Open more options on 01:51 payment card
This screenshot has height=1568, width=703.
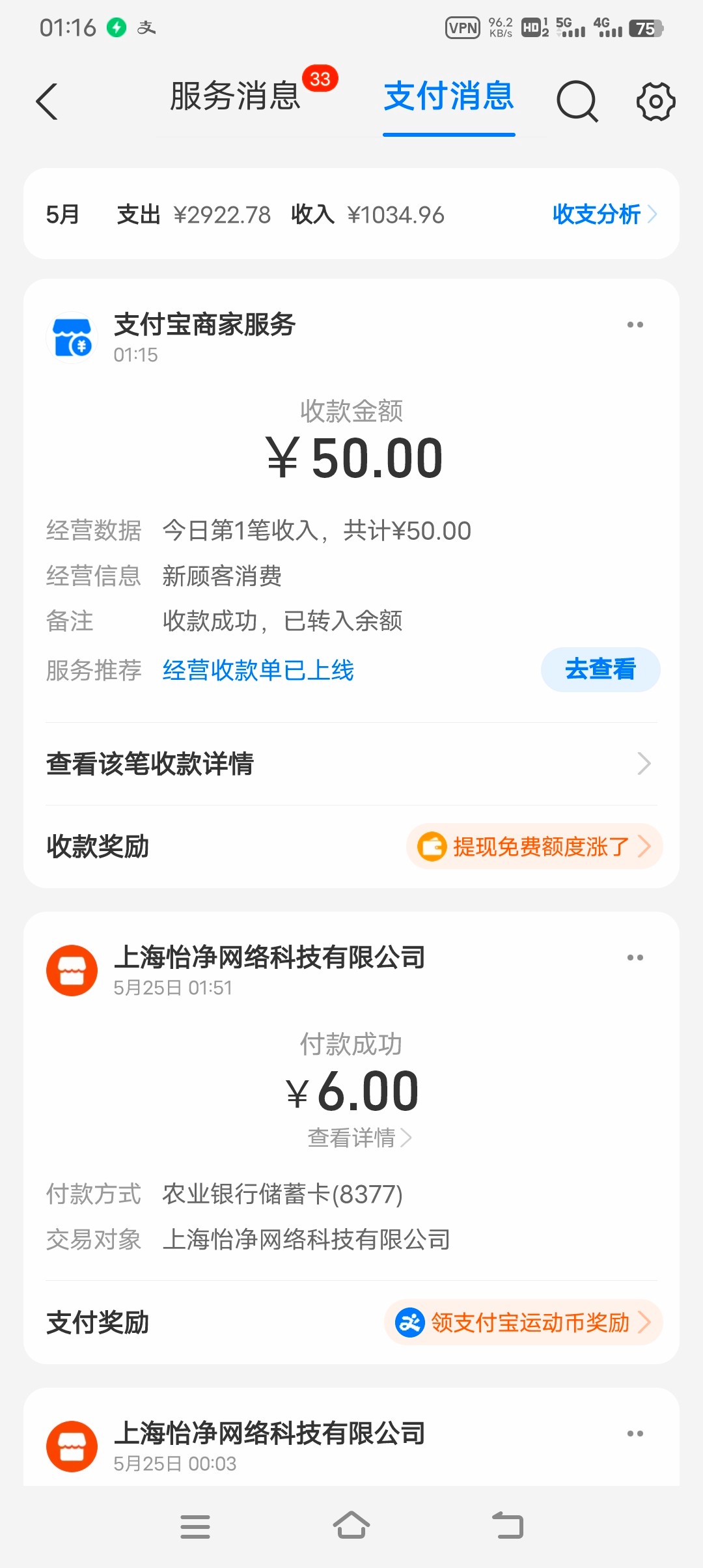[635, 957]
